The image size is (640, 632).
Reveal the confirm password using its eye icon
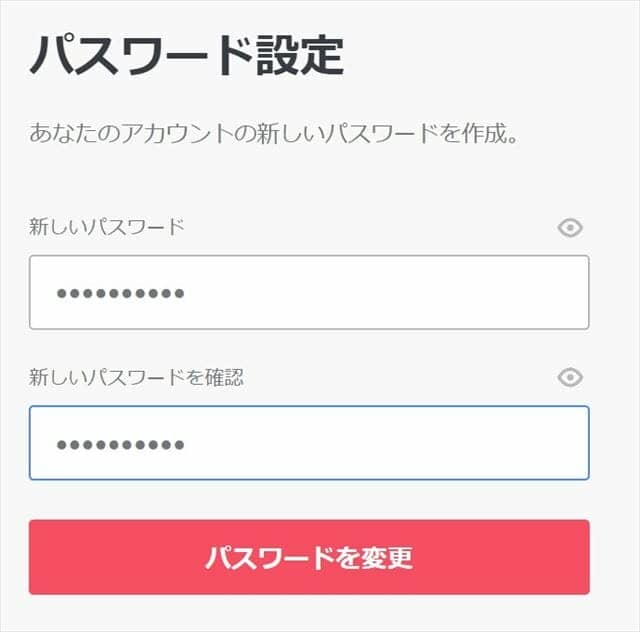tap(570, 377)
